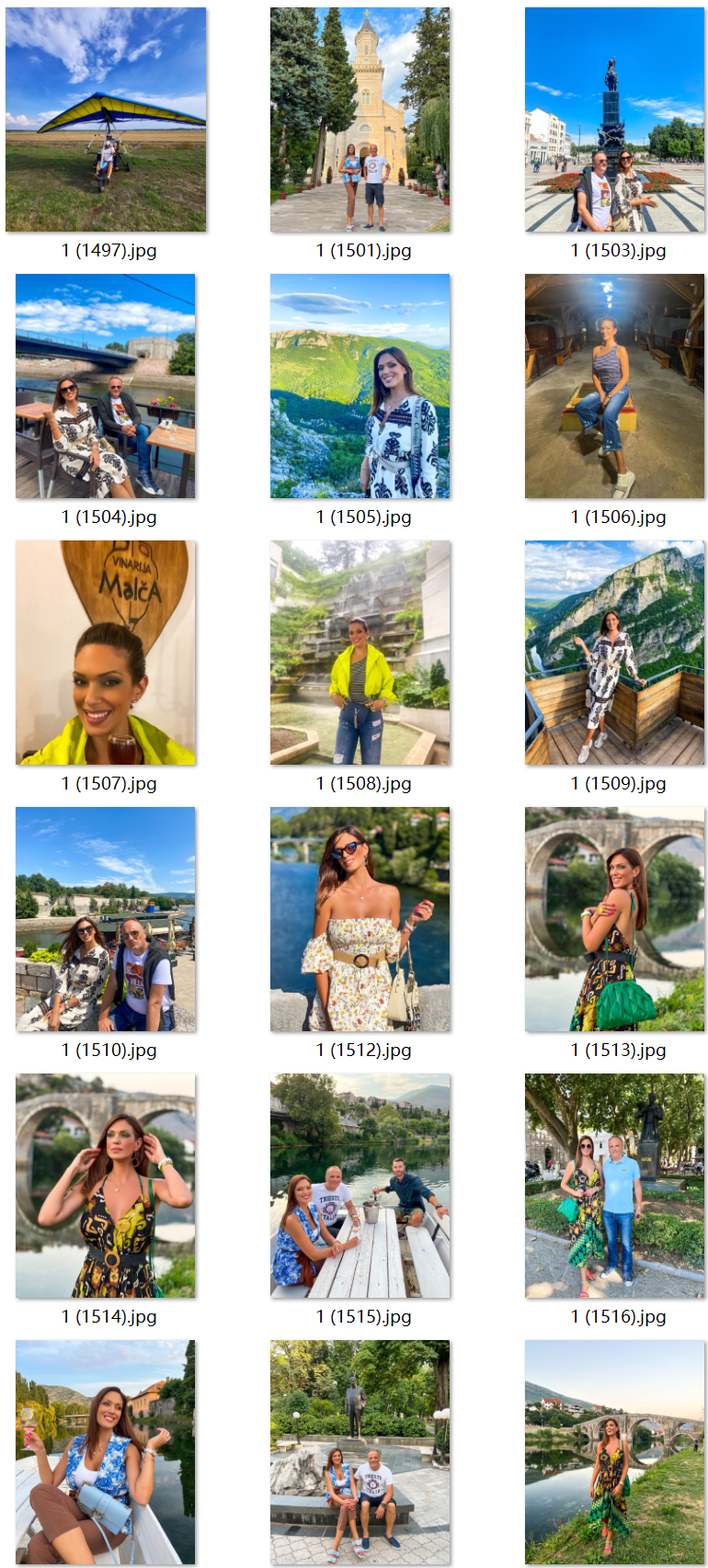Open the photo 1 (1504).jpg
The height and width of the screenshot is (1568, 708).
(x=106, y=386)
